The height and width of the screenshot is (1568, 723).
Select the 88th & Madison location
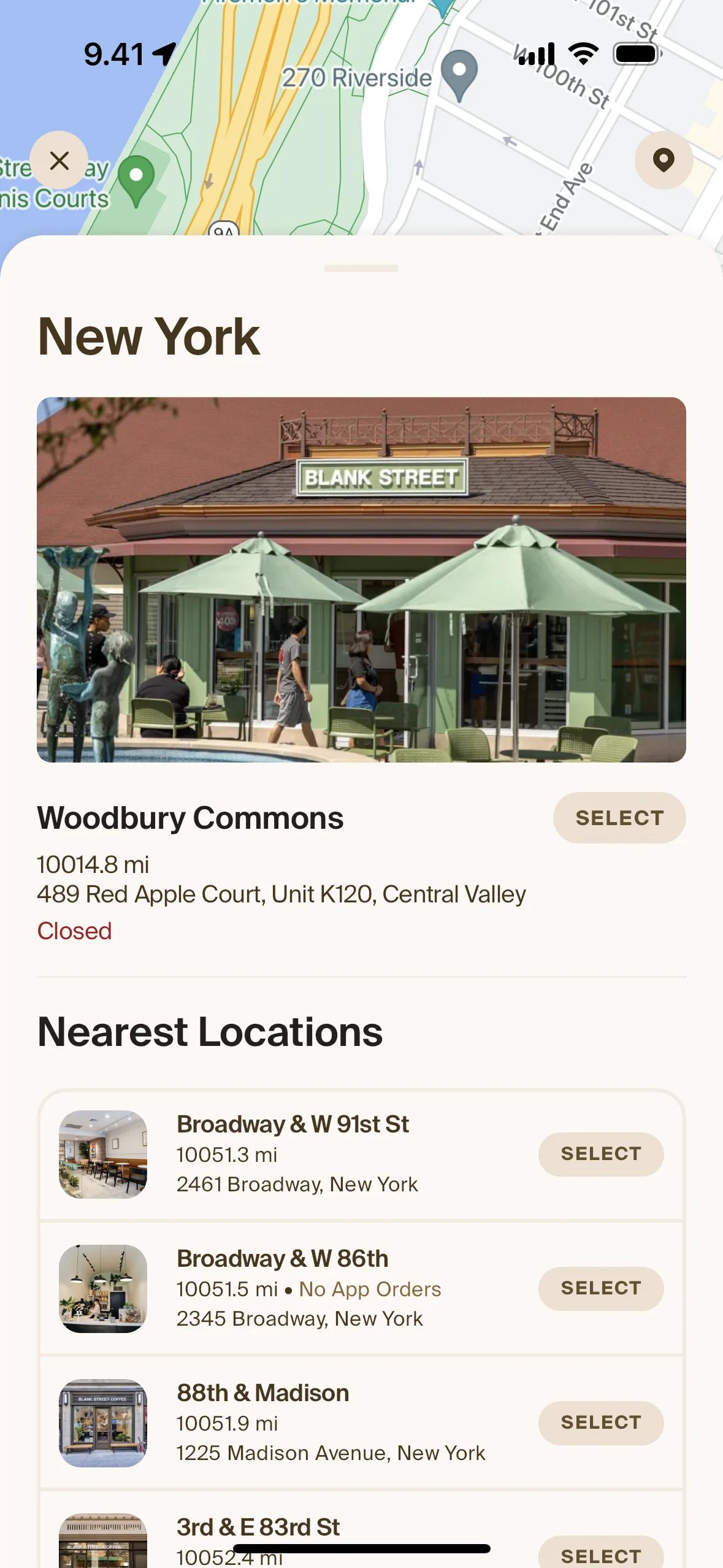pyautogui.click(x=601, y=1423)
